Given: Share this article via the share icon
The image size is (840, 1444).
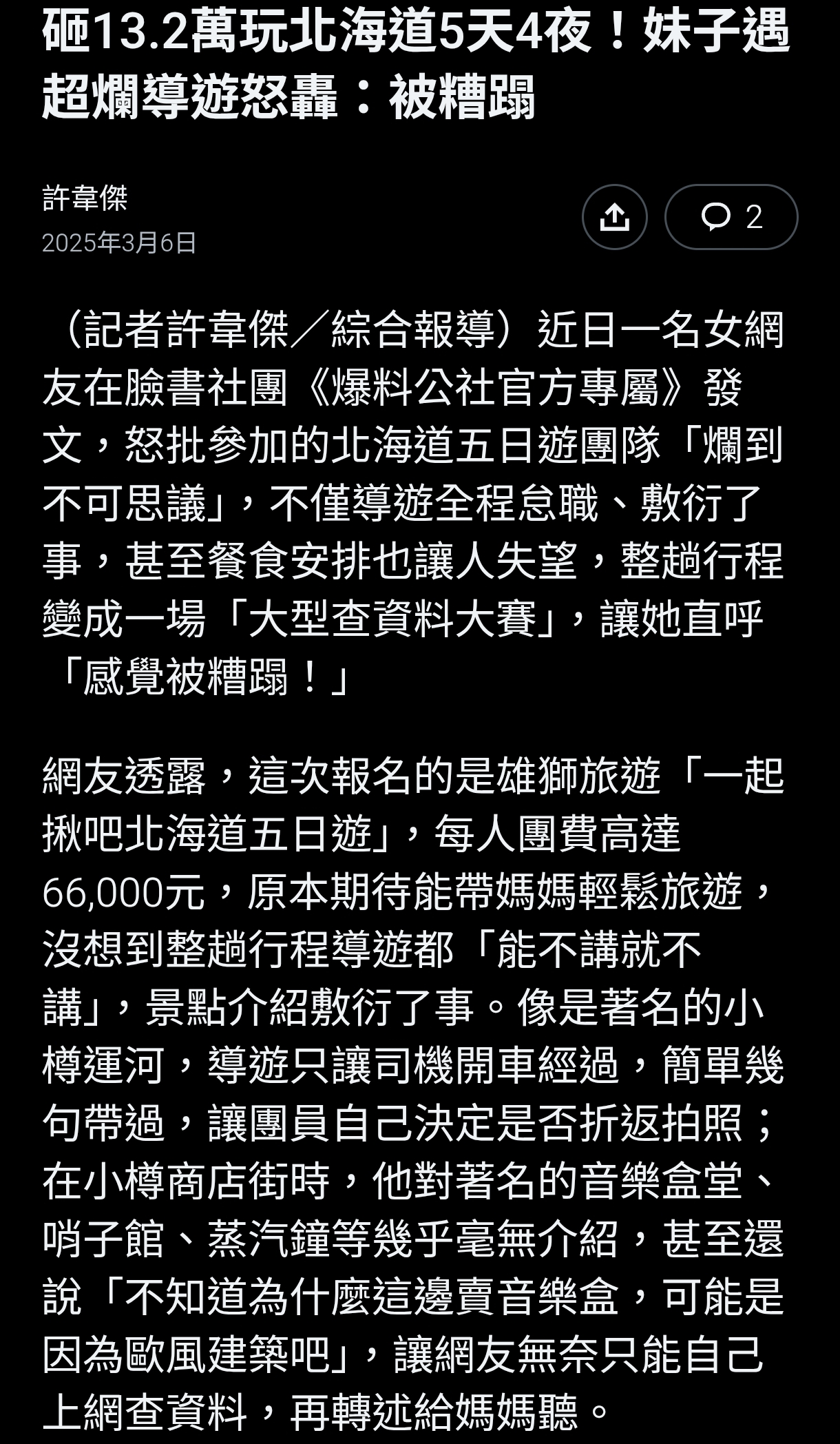Looking at the screenshot, I should [614, 217].
